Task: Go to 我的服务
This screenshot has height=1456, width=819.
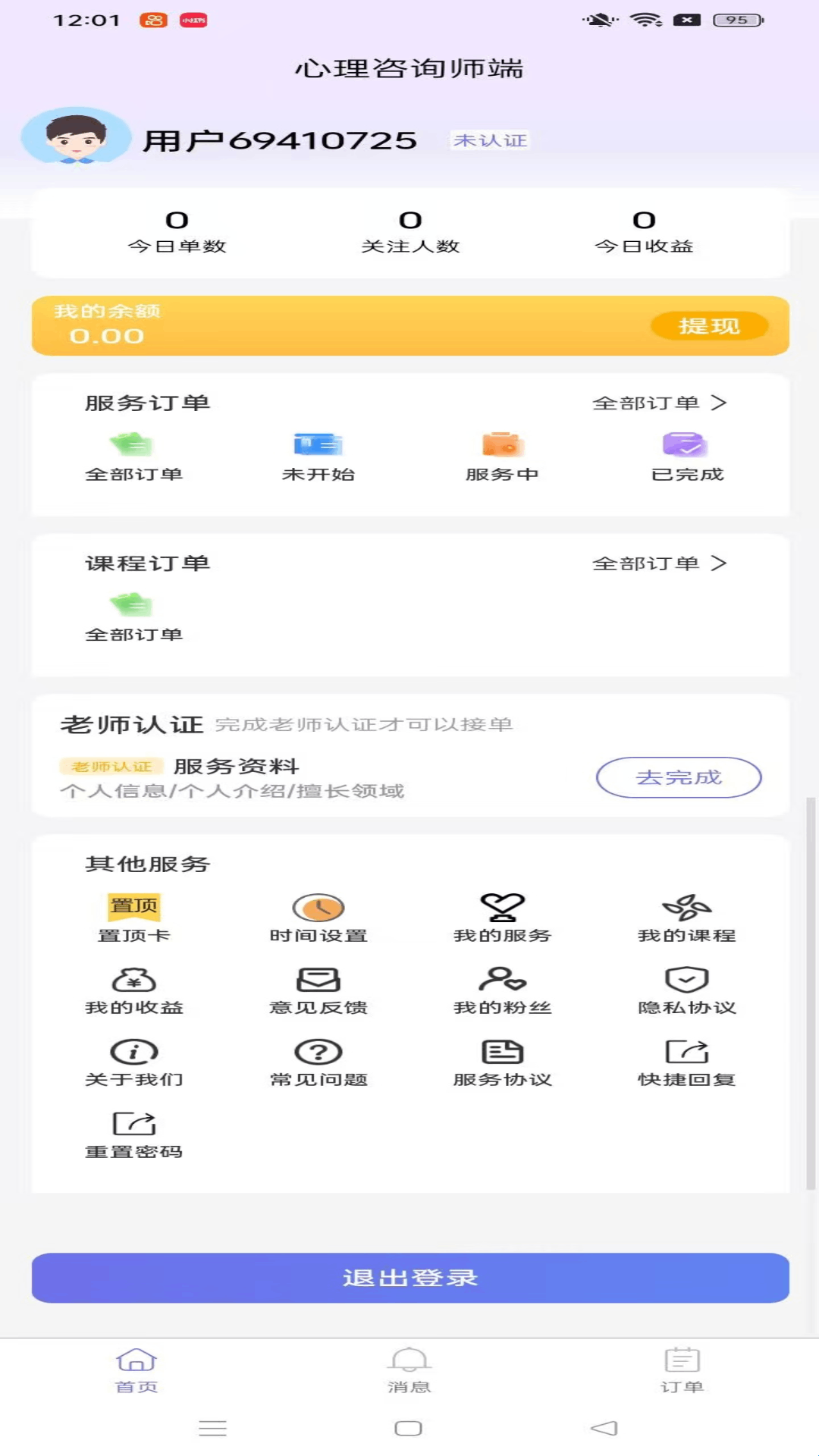Action: click(x=503, y=918)
